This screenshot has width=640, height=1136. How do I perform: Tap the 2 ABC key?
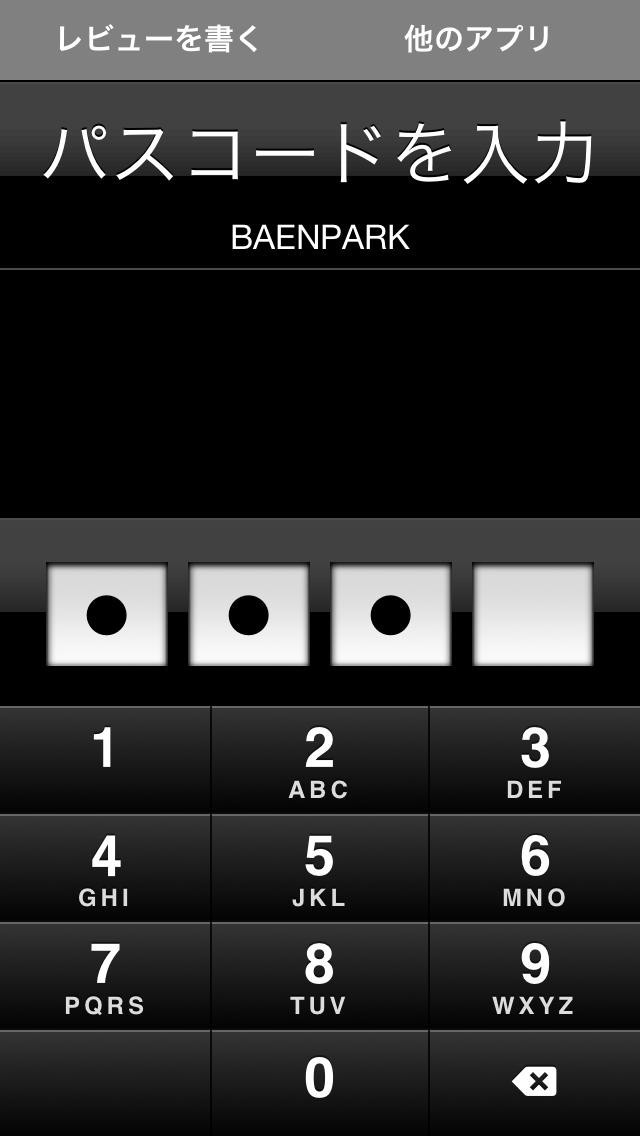pos(319,760)
